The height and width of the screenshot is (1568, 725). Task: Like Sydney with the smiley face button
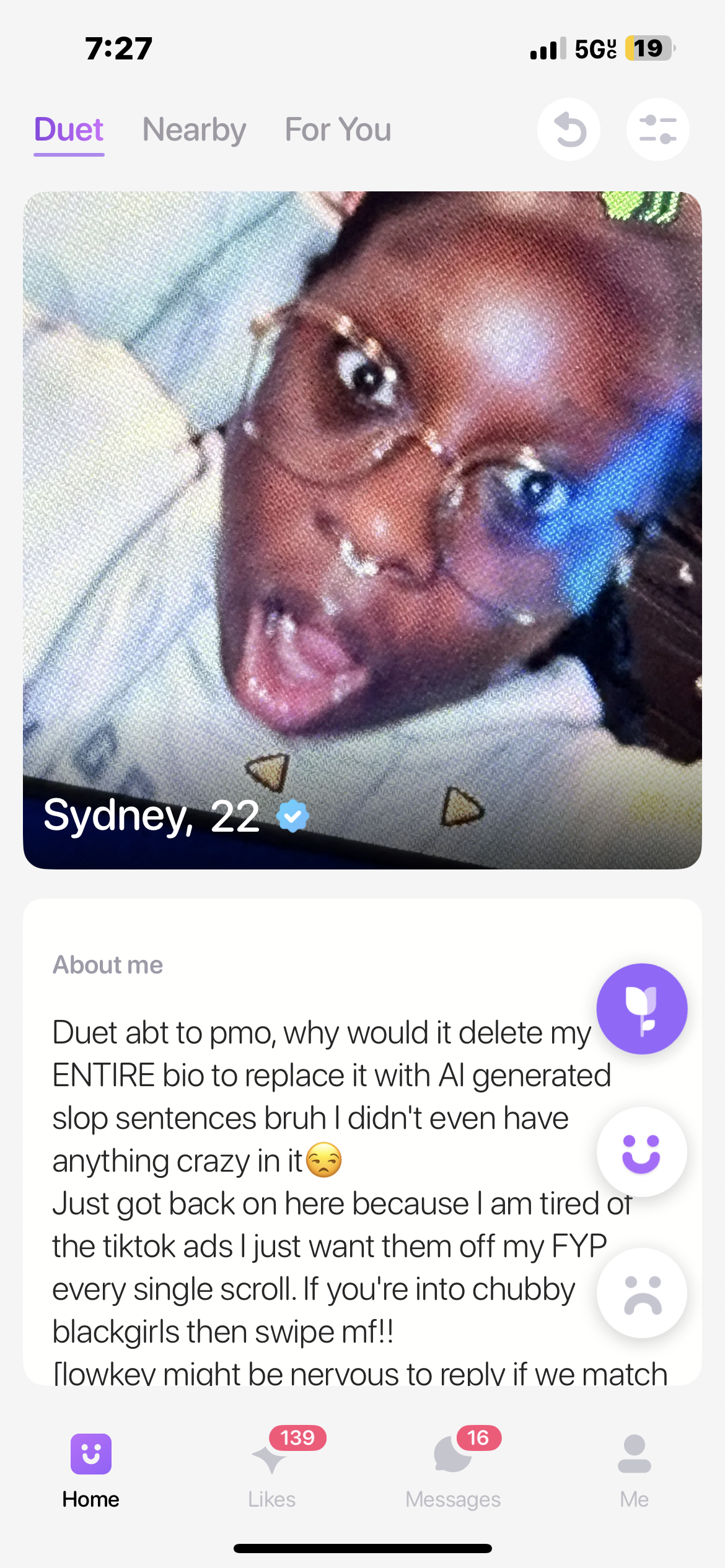pyautogui.click(x=641, y=1152)
